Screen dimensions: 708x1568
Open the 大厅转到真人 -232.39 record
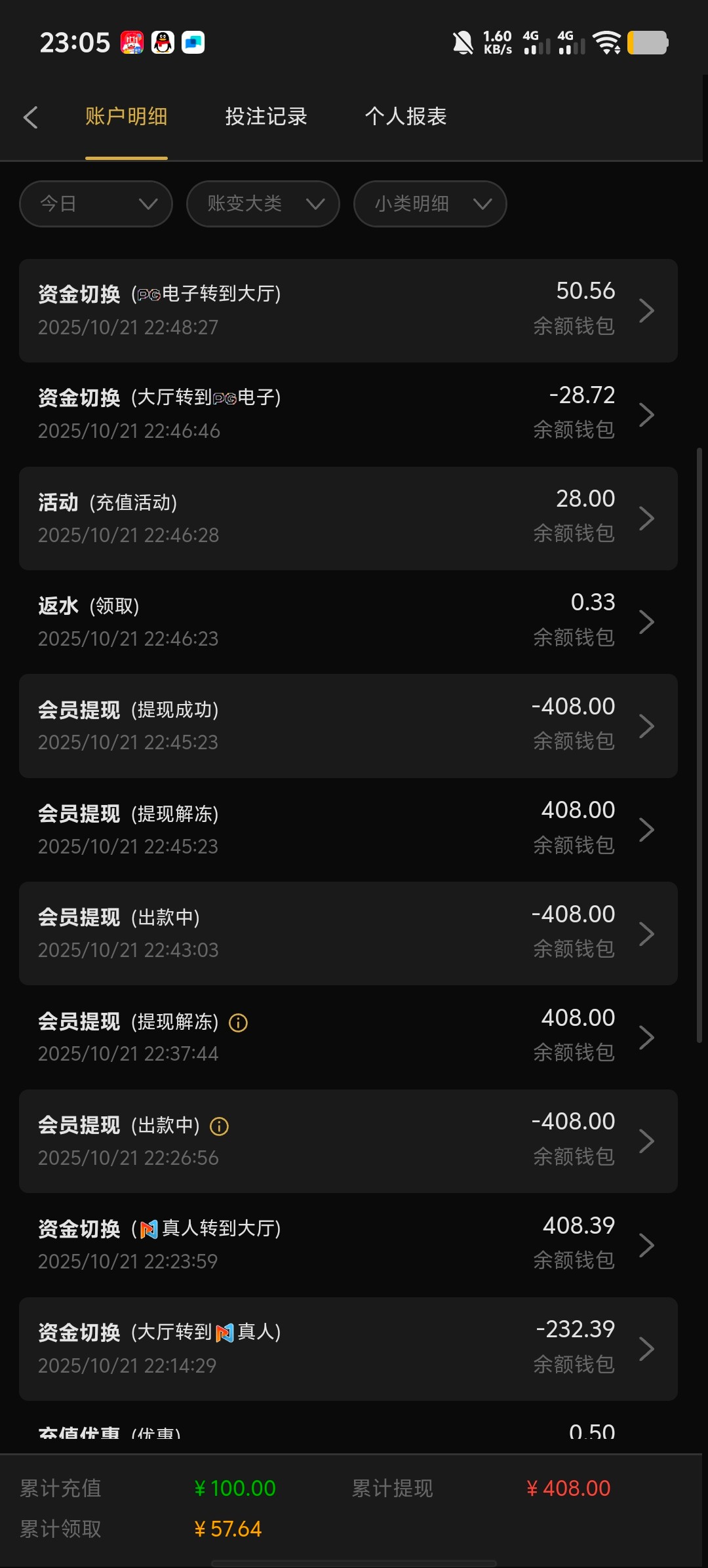pos(347,1348)
